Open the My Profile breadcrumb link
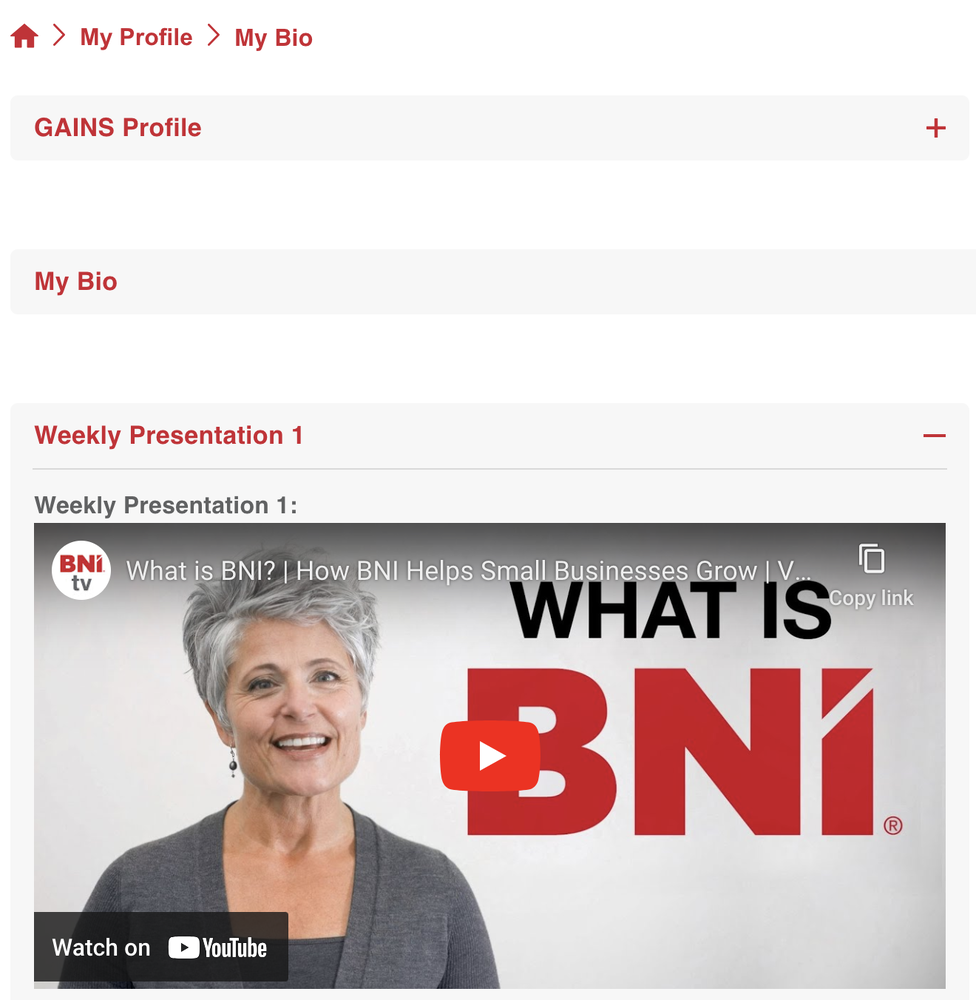The height and width of the screenshot is (1000, 976). 136,37
